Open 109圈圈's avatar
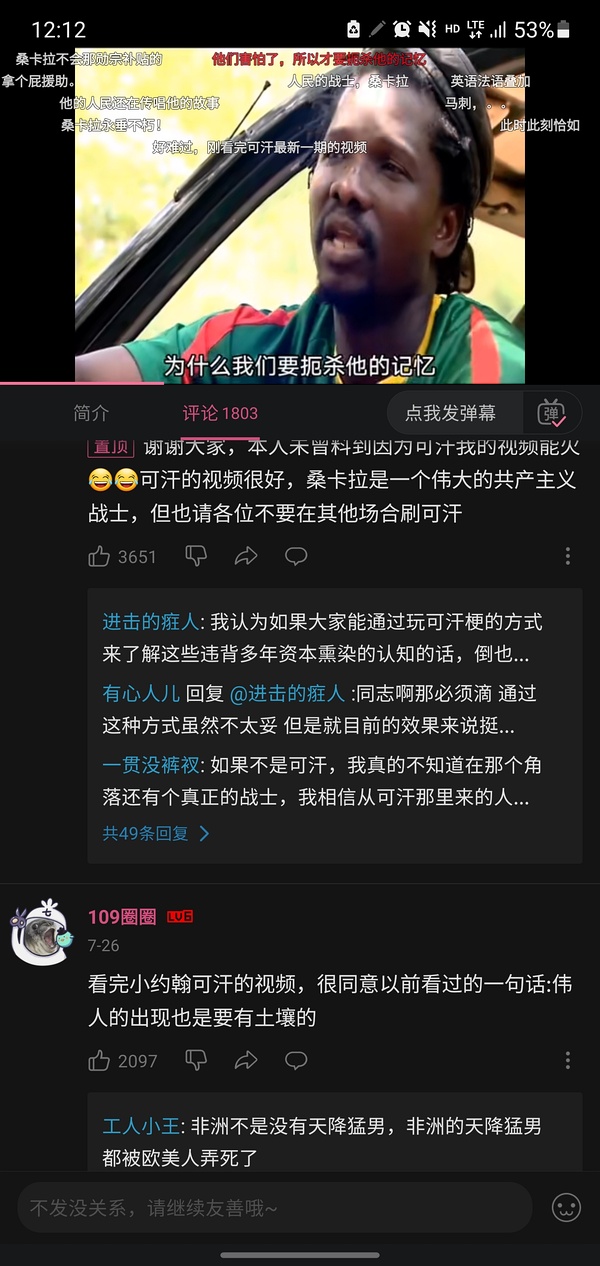The image size is (600, 1266). point(42,930)
